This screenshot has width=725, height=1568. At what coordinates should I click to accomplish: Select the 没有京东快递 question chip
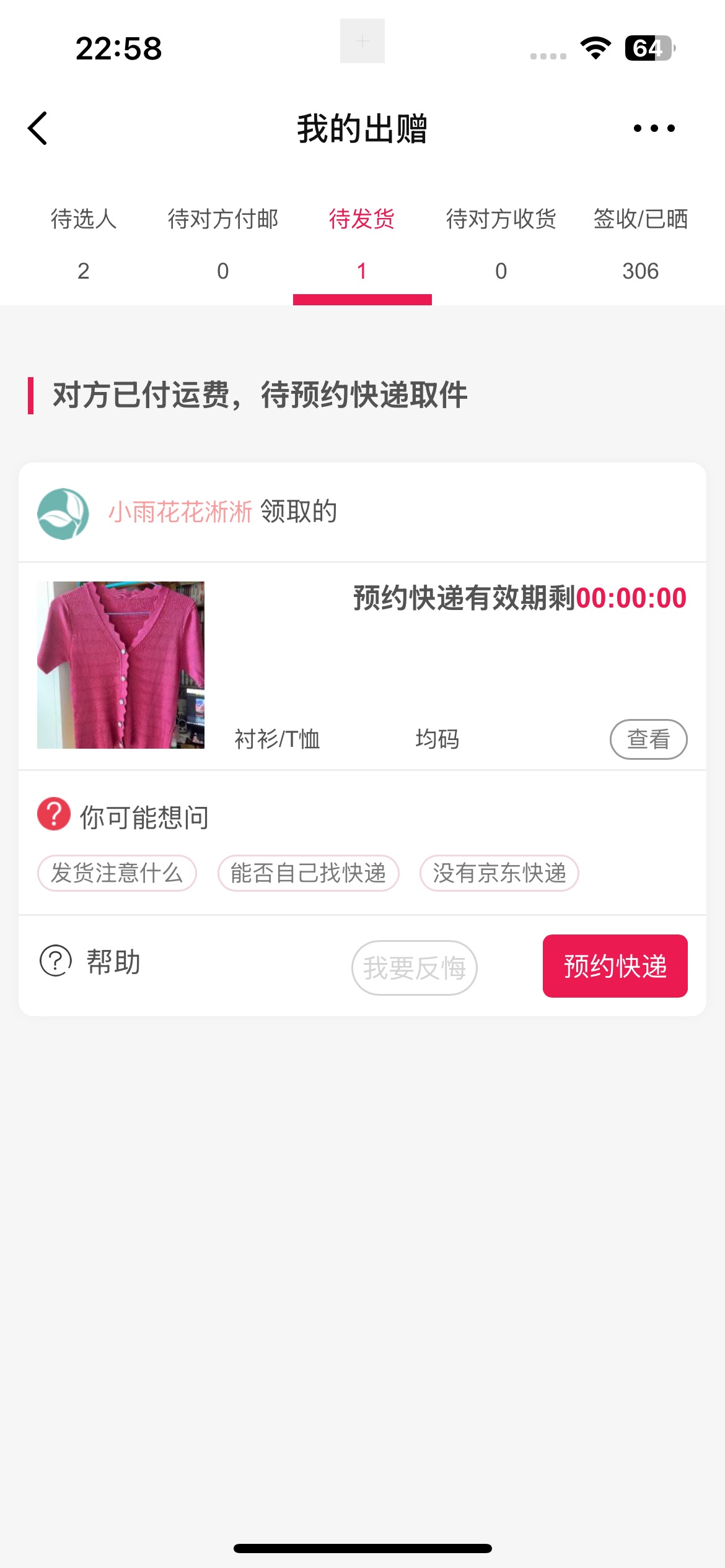coord(499,873)
